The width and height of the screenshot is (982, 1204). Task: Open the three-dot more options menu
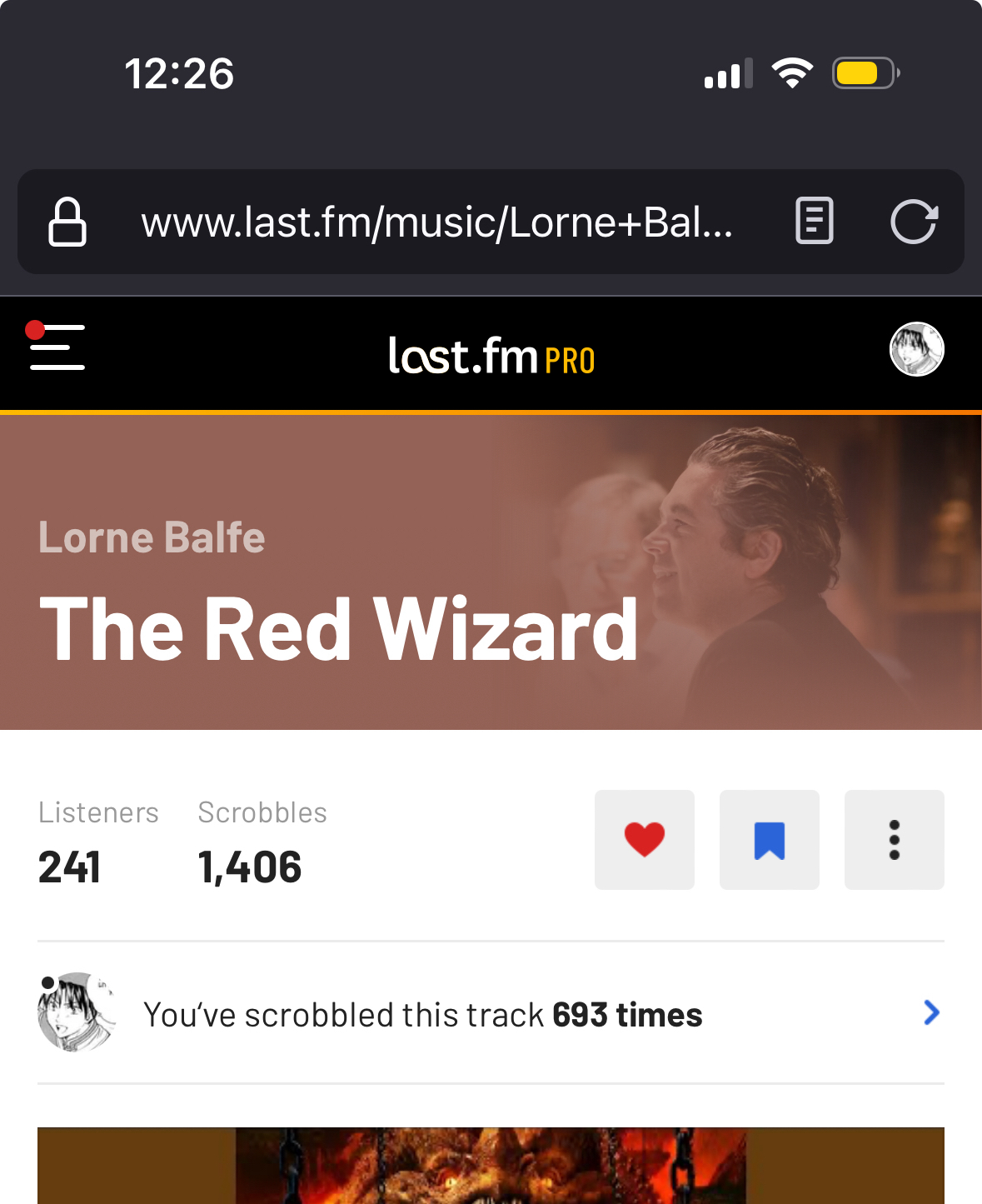[x=894, y=840]
